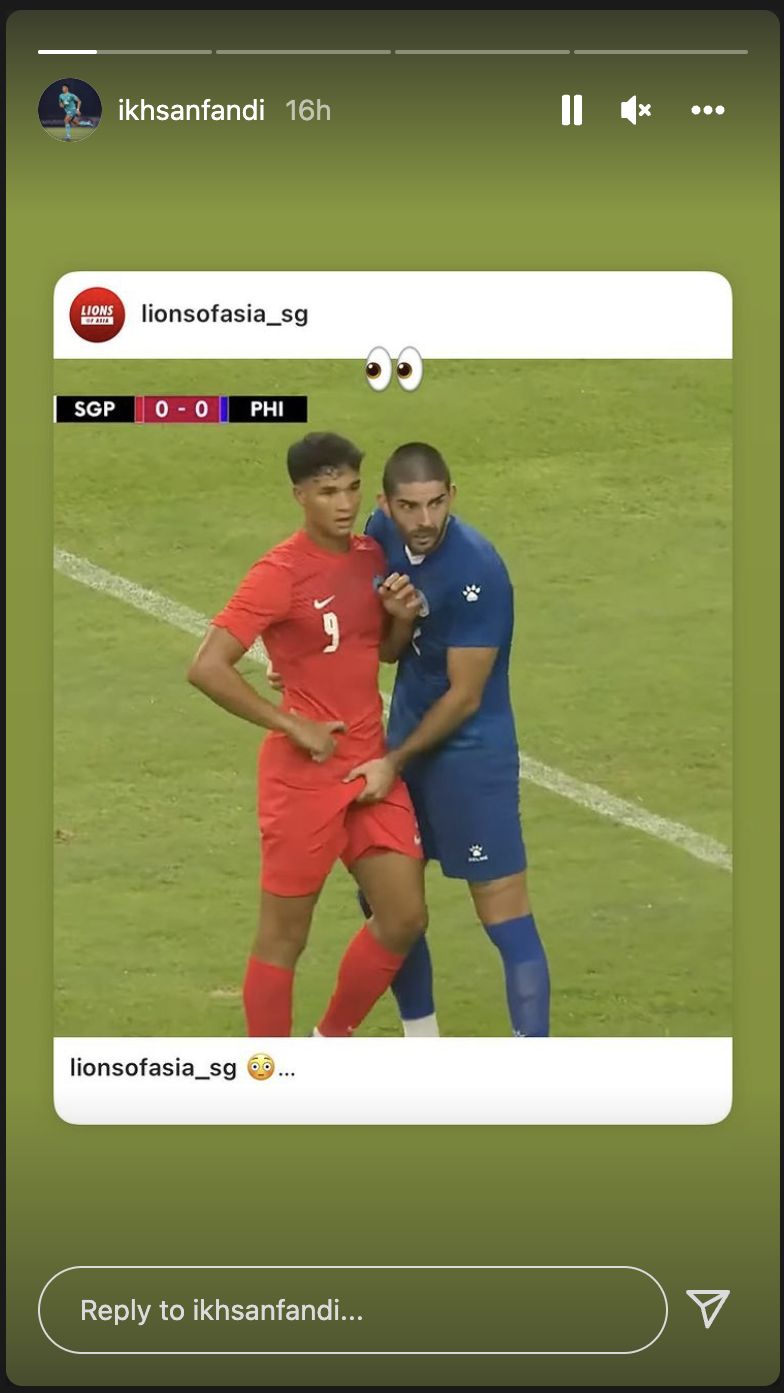Screen dimensions: 784x1393
Task: Unmute the story audio
Action: click(x=636, y=110)
